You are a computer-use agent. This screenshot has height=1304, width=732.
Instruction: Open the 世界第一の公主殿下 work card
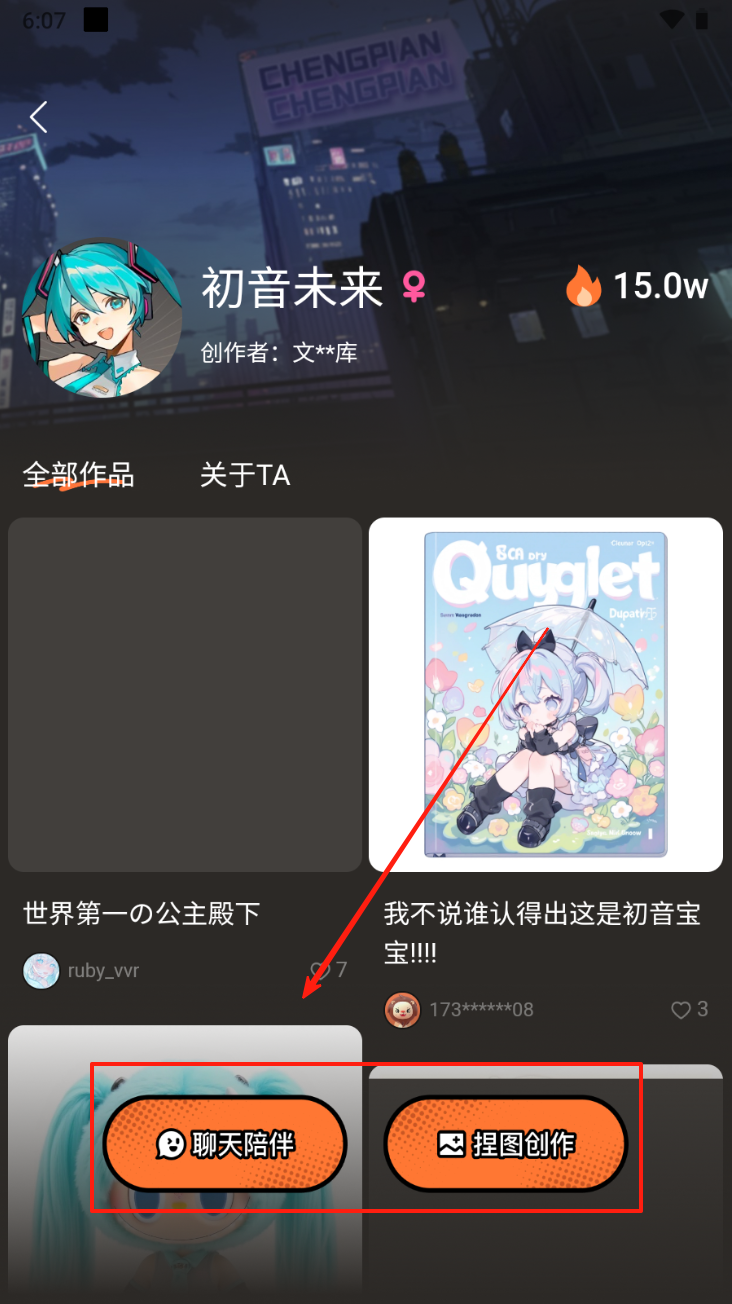click(185, 694)
